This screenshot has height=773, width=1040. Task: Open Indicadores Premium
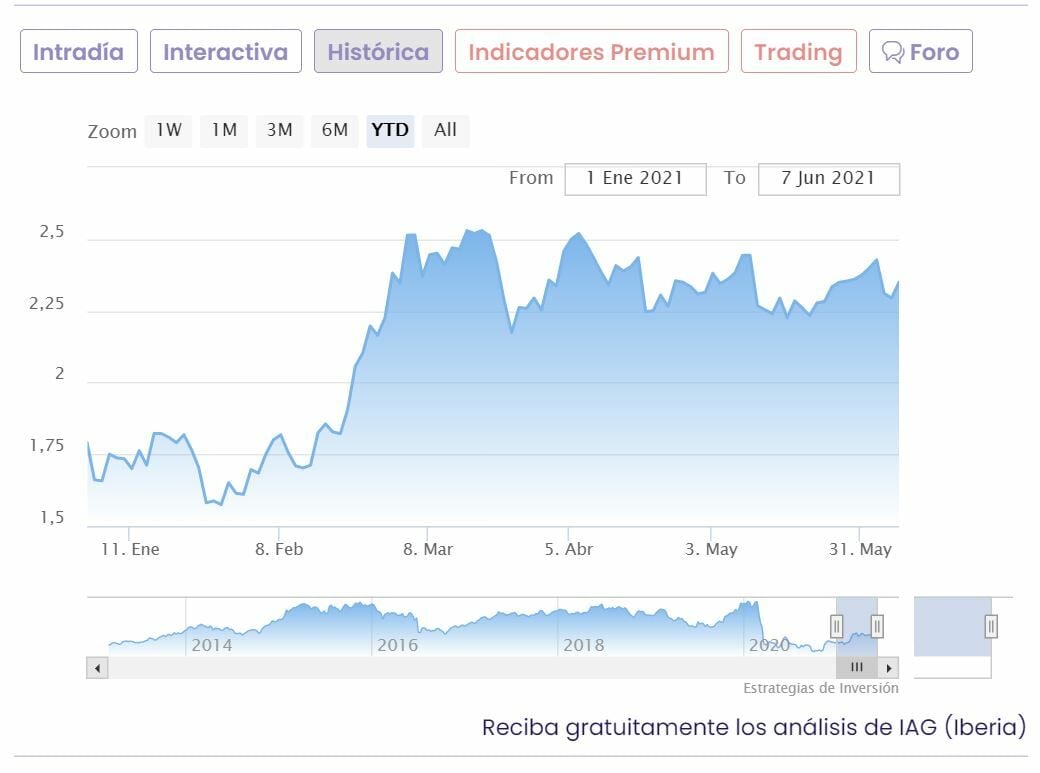click(591, 52)
